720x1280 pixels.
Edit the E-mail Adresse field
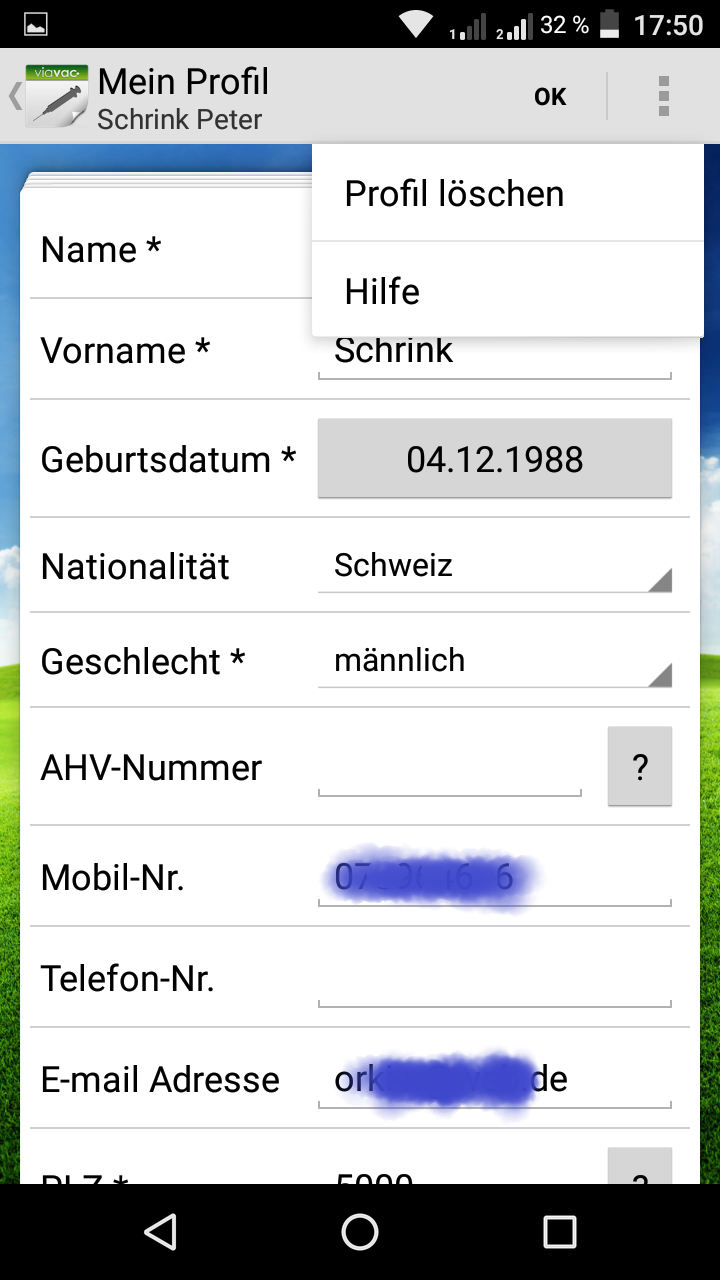pos(495,1081)
